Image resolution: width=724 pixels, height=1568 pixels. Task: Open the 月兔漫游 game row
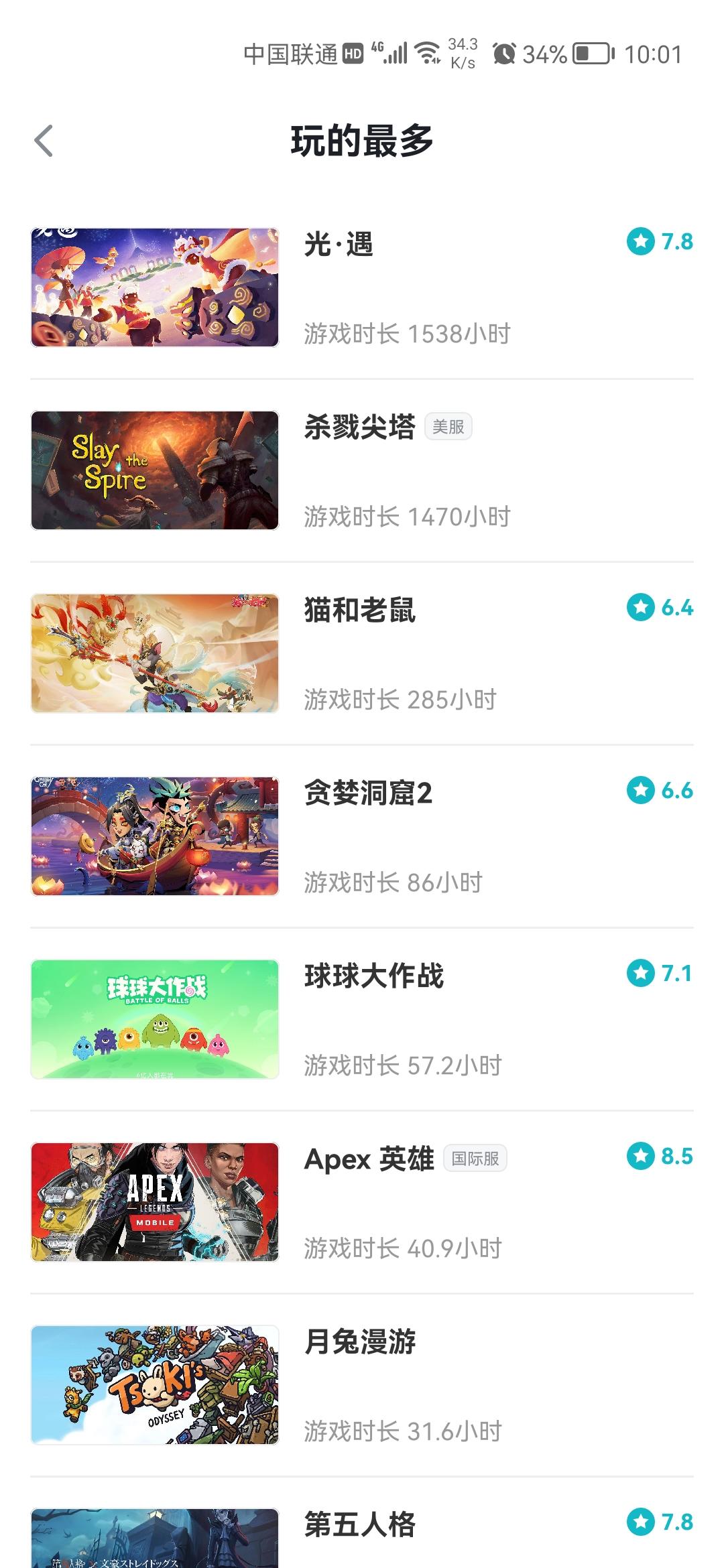tap(362, 1385)
